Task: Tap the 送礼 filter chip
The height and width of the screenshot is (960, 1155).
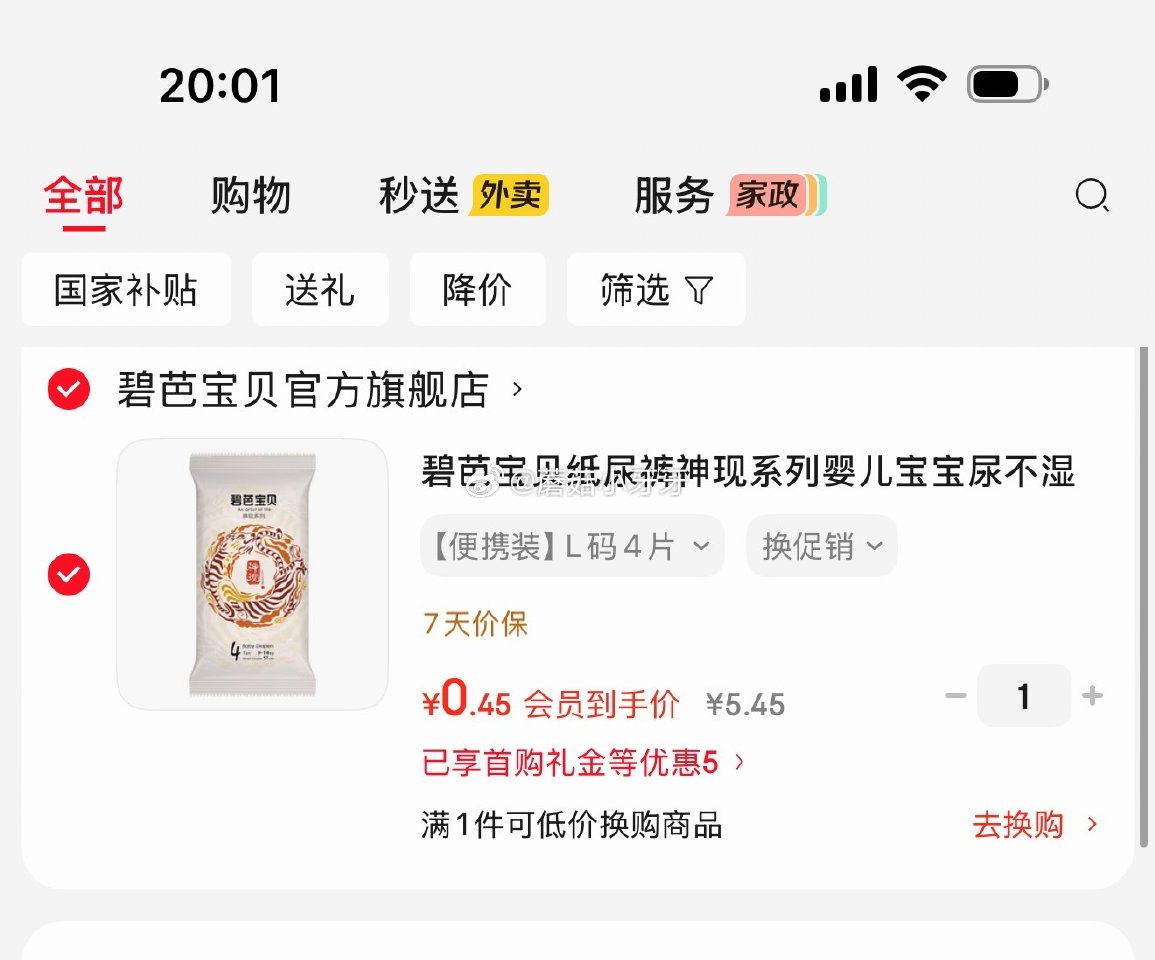Action: coord(320,290)
